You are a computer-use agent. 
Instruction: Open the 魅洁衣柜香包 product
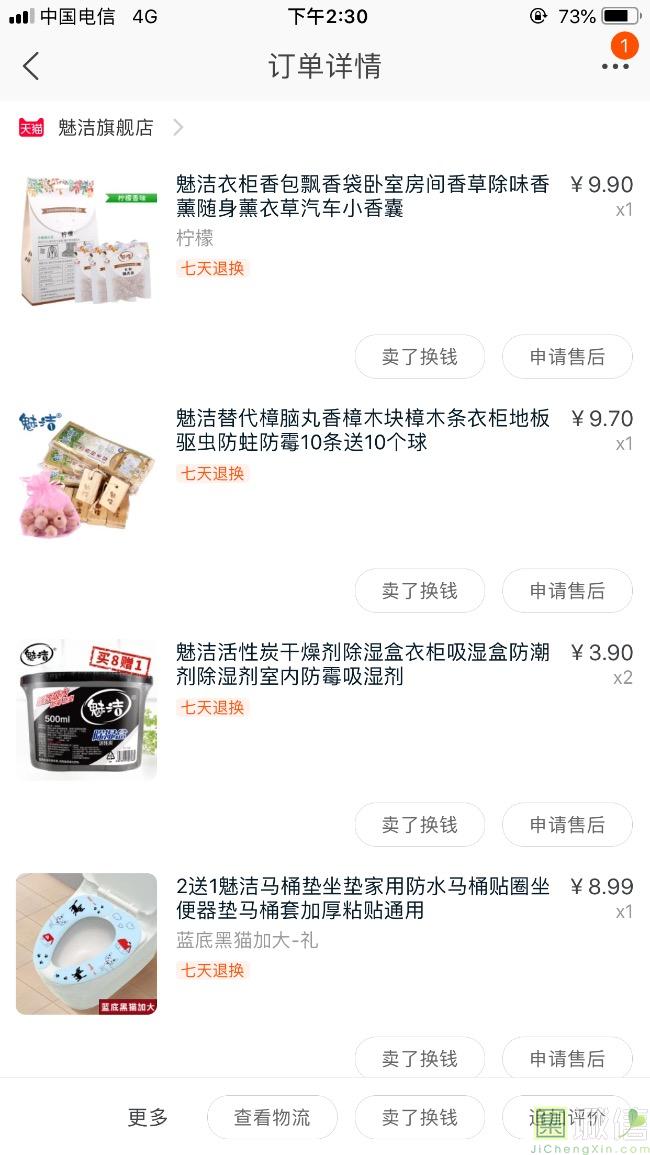pyautogui.click(x=362, y=197)
